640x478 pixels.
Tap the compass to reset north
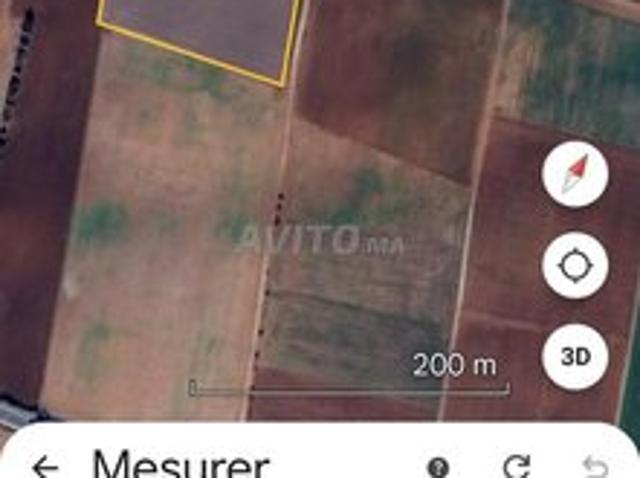click(574, 175)
